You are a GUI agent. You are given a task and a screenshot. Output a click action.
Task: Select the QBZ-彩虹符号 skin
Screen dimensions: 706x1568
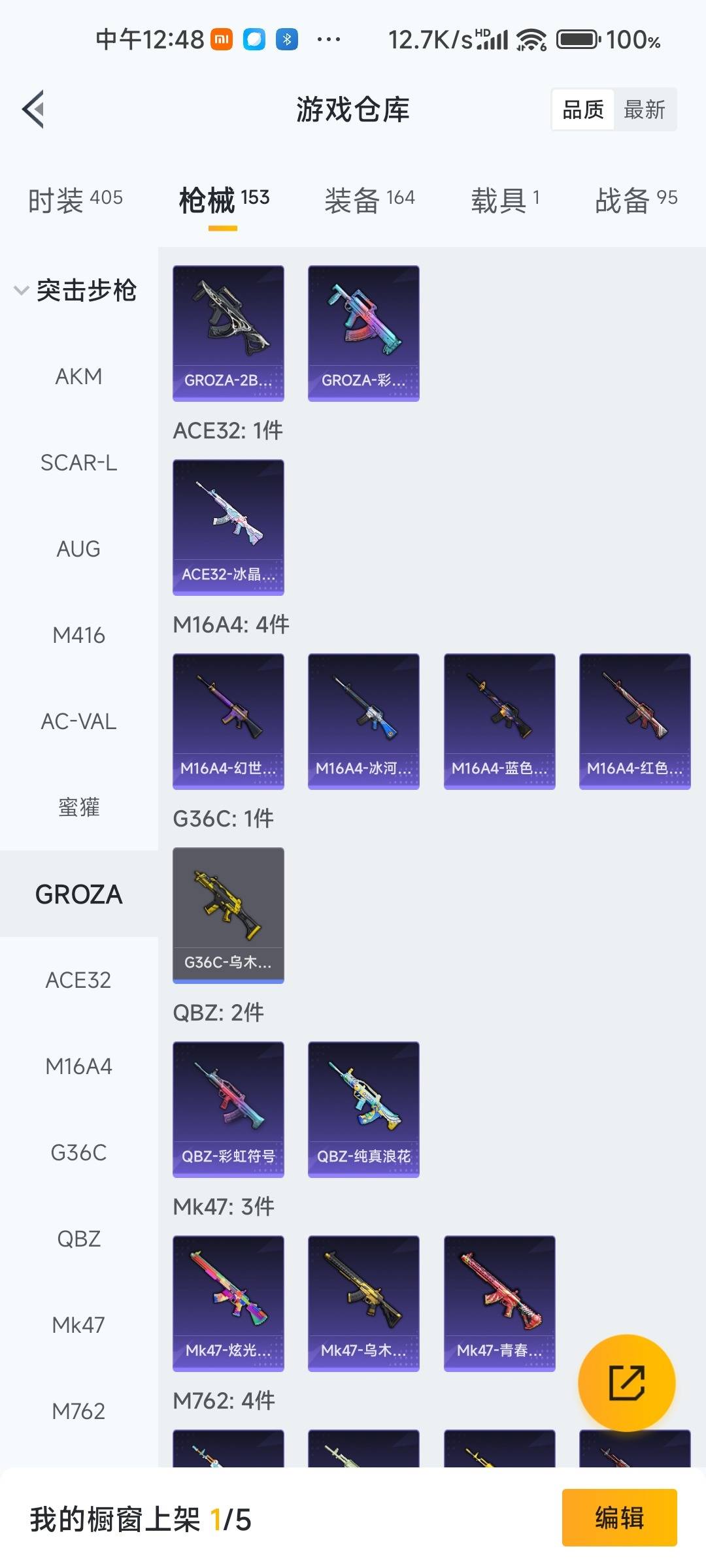coord(227,1109)
